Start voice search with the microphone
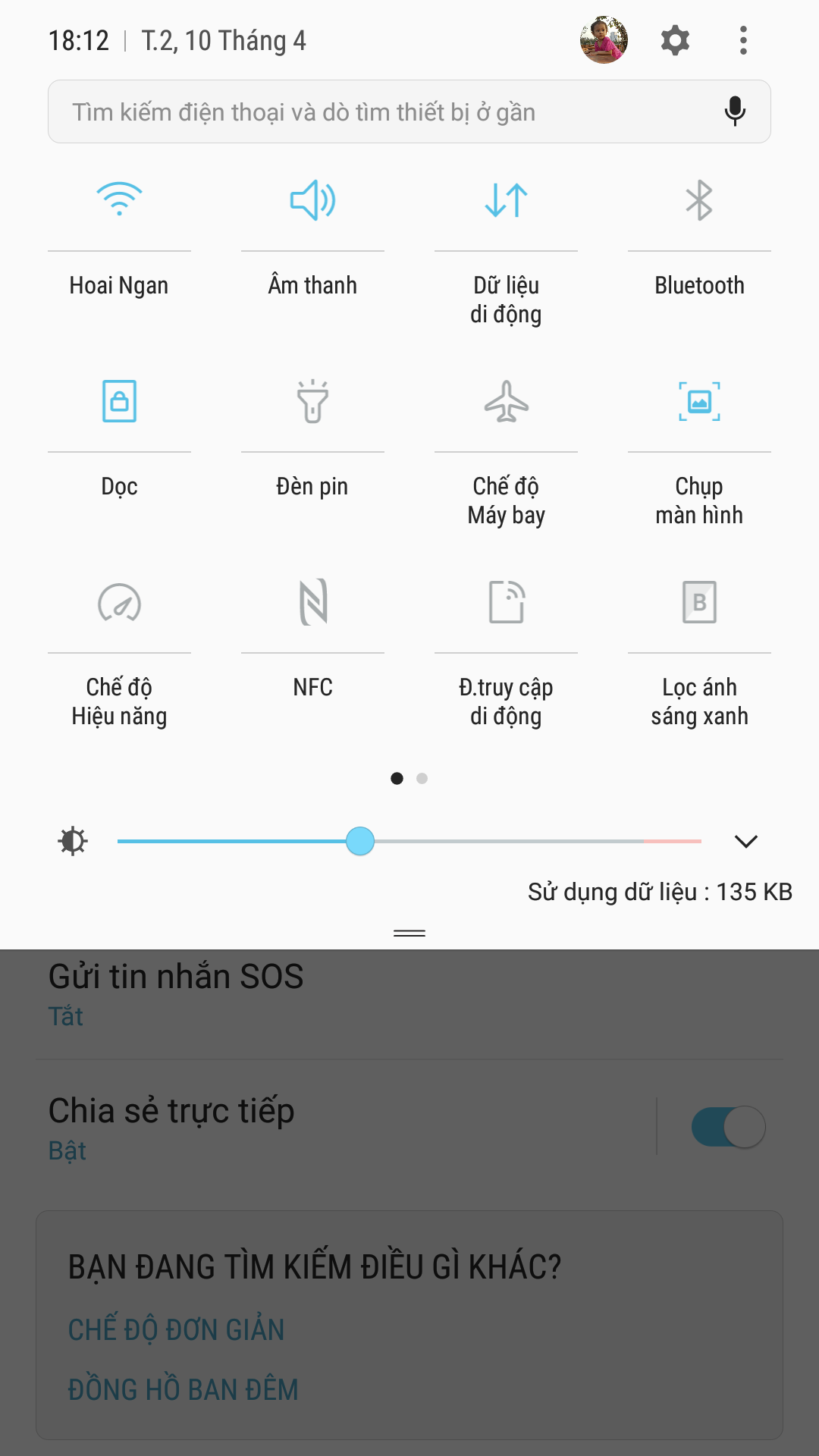 734,111
